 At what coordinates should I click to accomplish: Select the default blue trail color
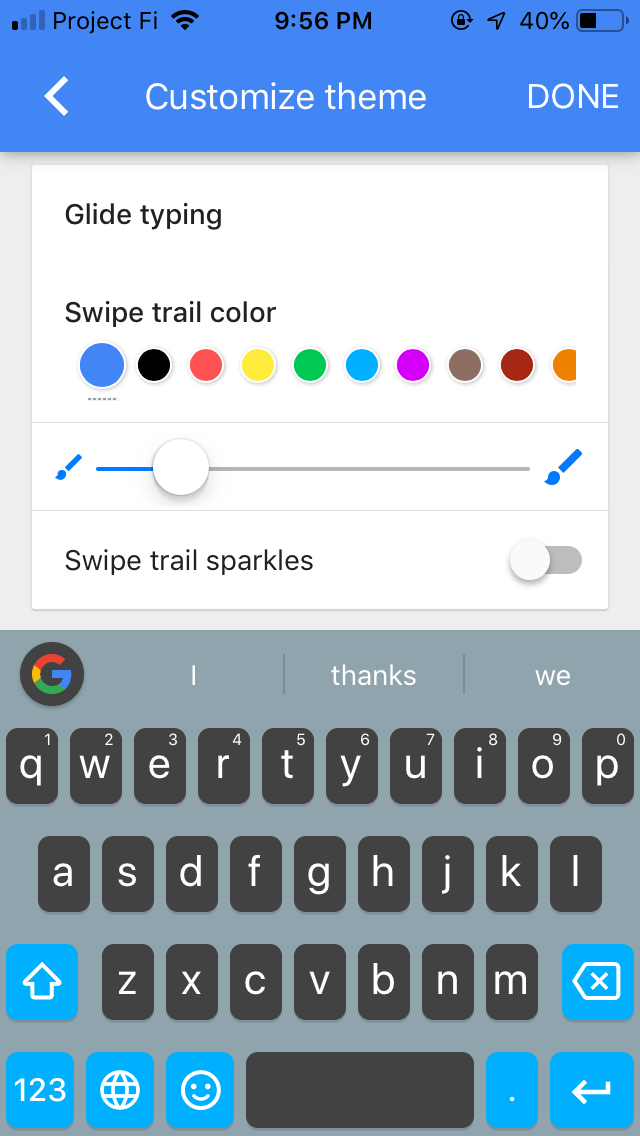pos(102,365)
